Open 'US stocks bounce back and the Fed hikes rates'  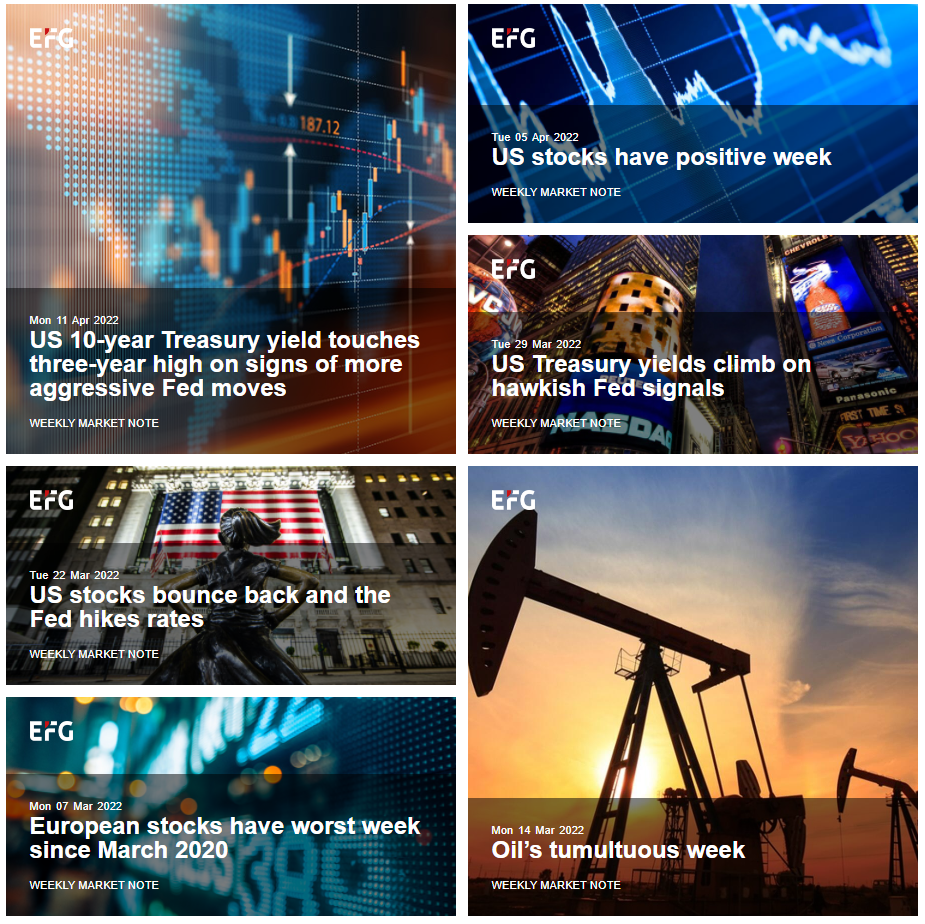point(210,607)
